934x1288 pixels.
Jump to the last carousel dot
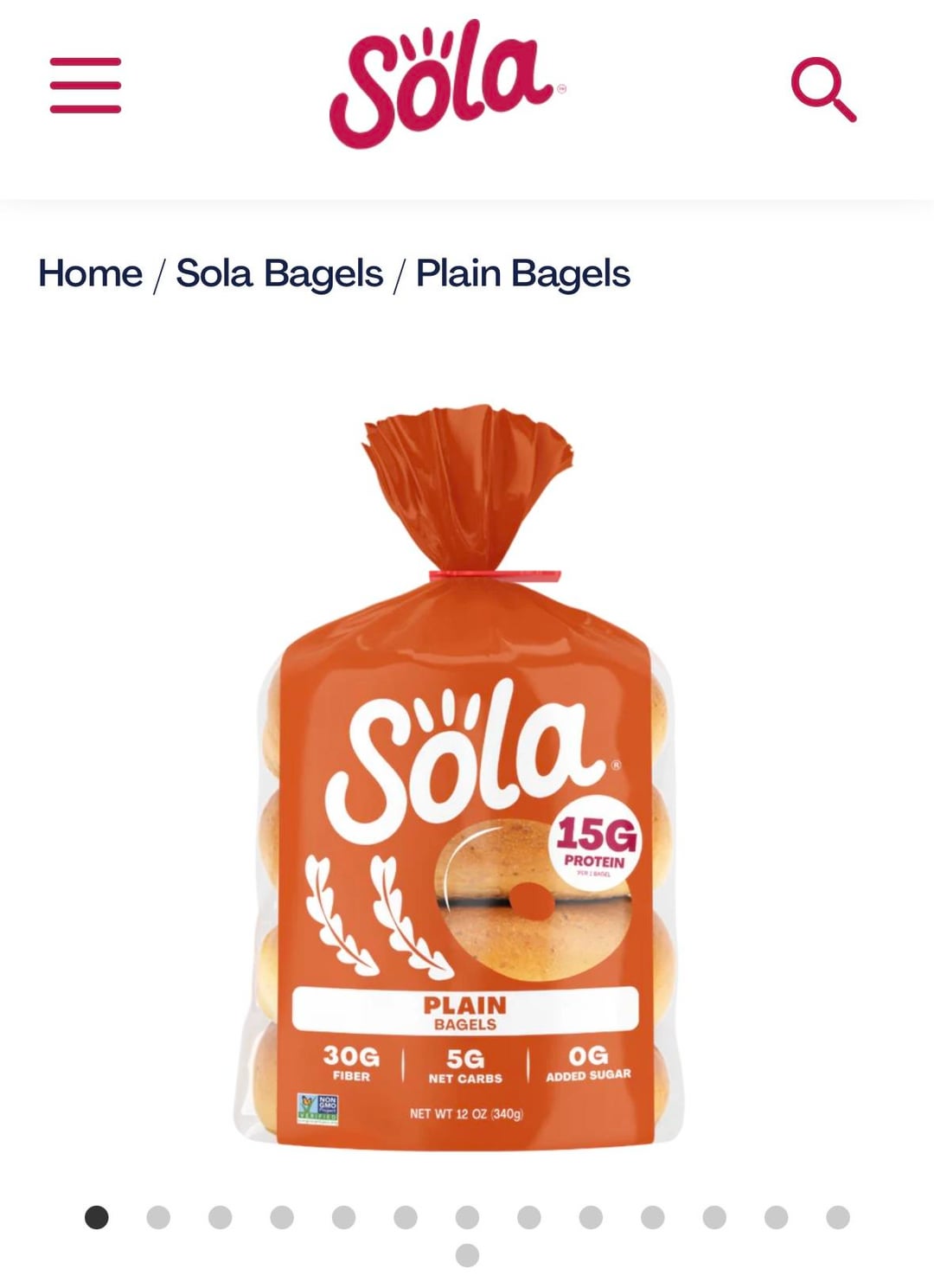(467, 1255)
